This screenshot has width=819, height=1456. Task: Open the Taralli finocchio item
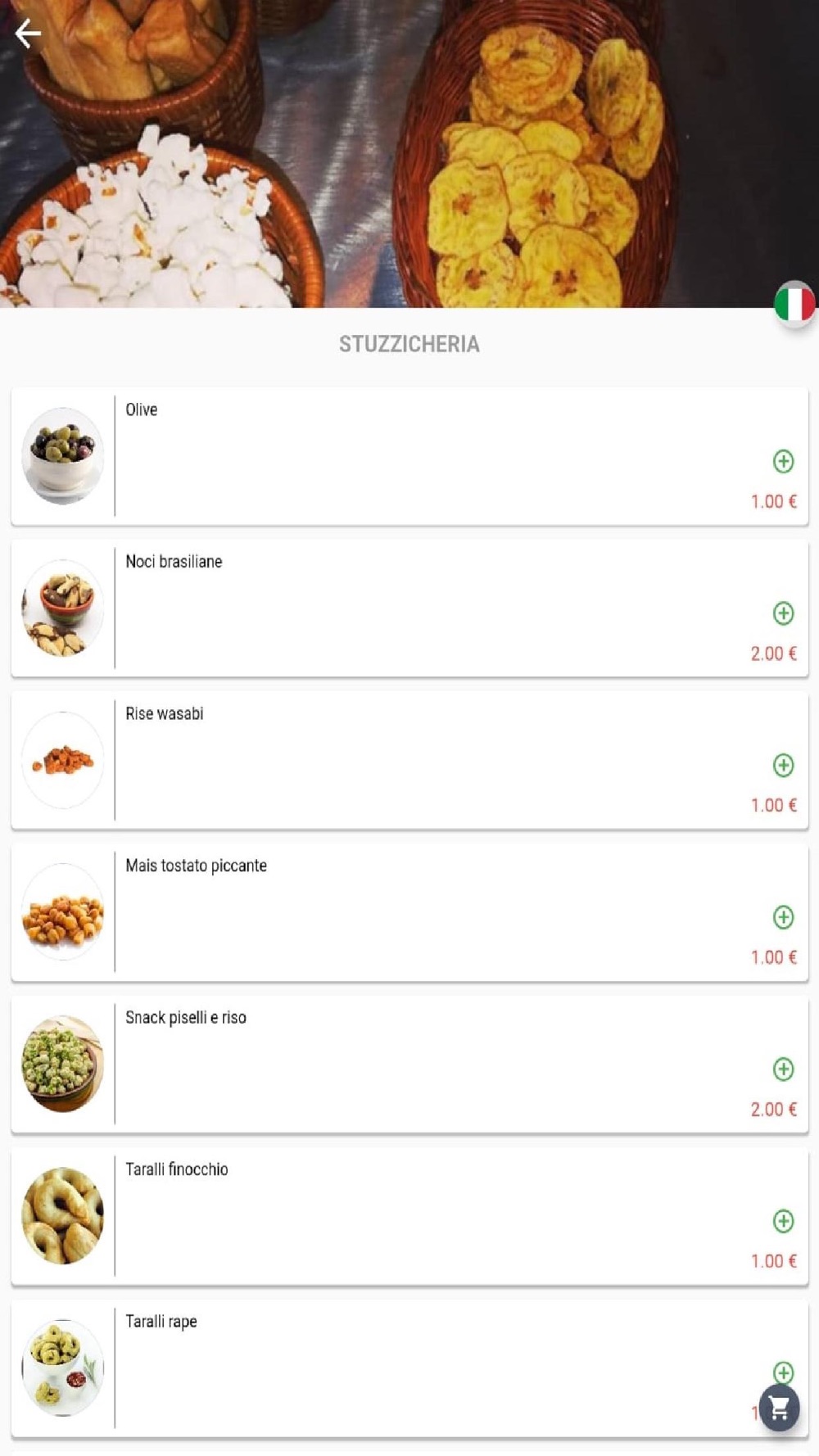point(409,1216)
